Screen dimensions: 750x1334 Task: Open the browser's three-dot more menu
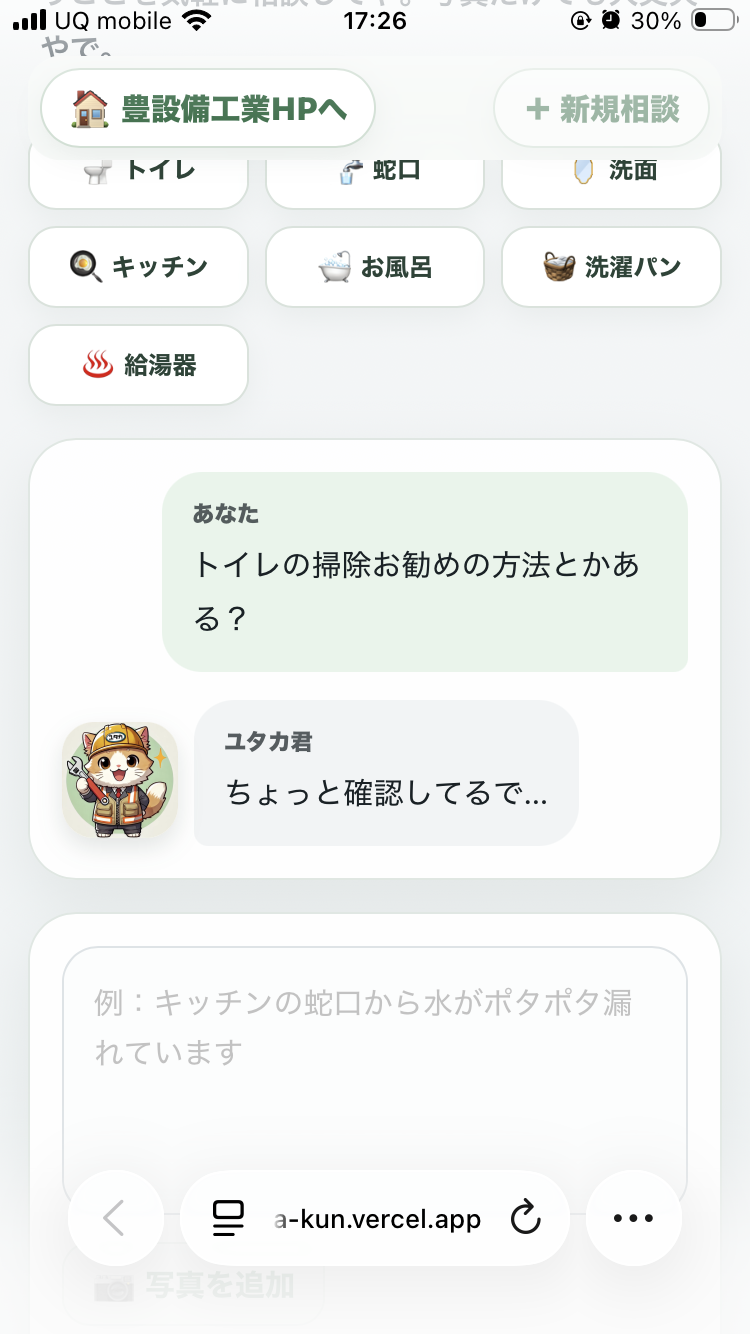633,1218
